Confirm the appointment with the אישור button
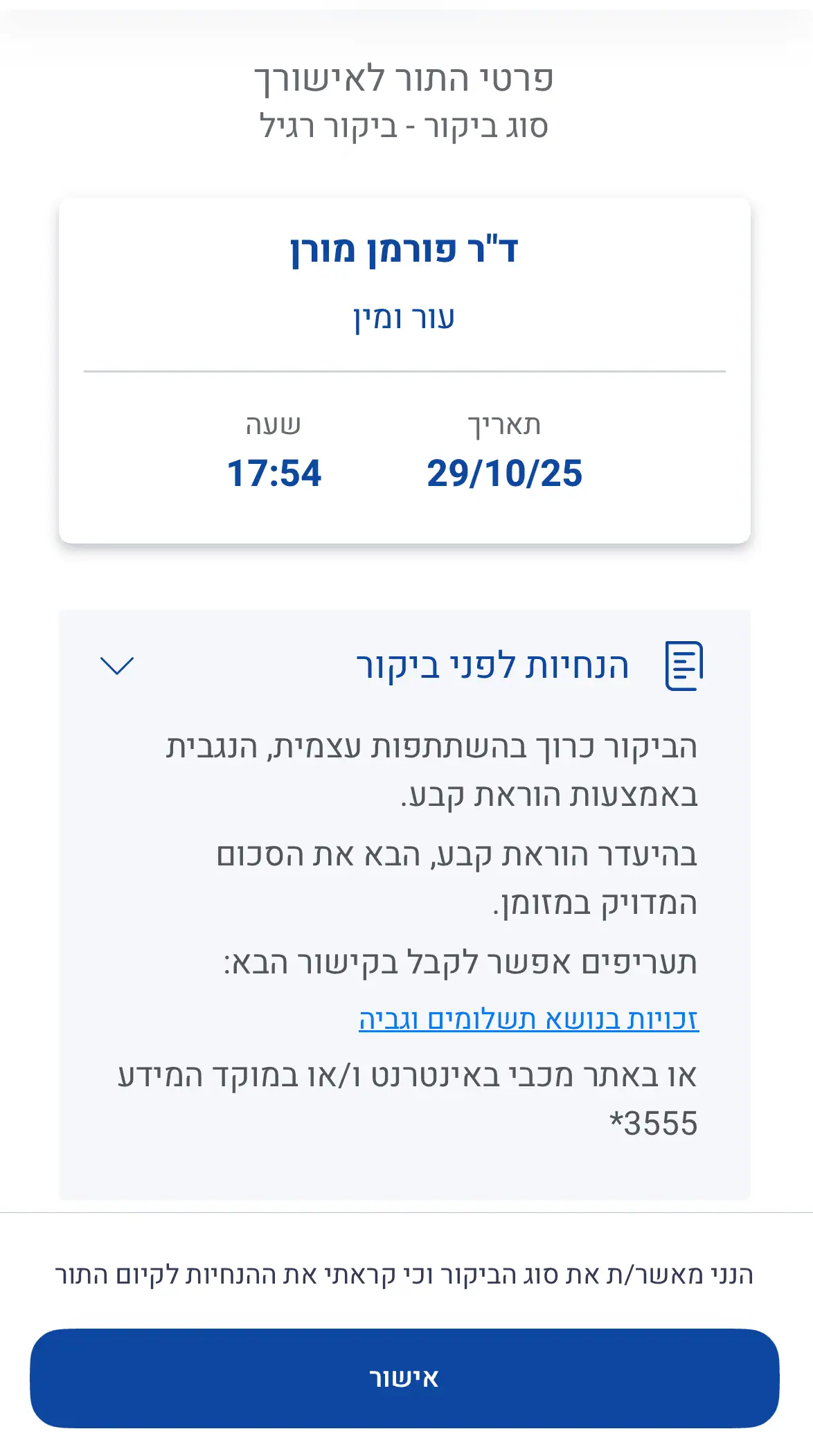 (404, 1378)
